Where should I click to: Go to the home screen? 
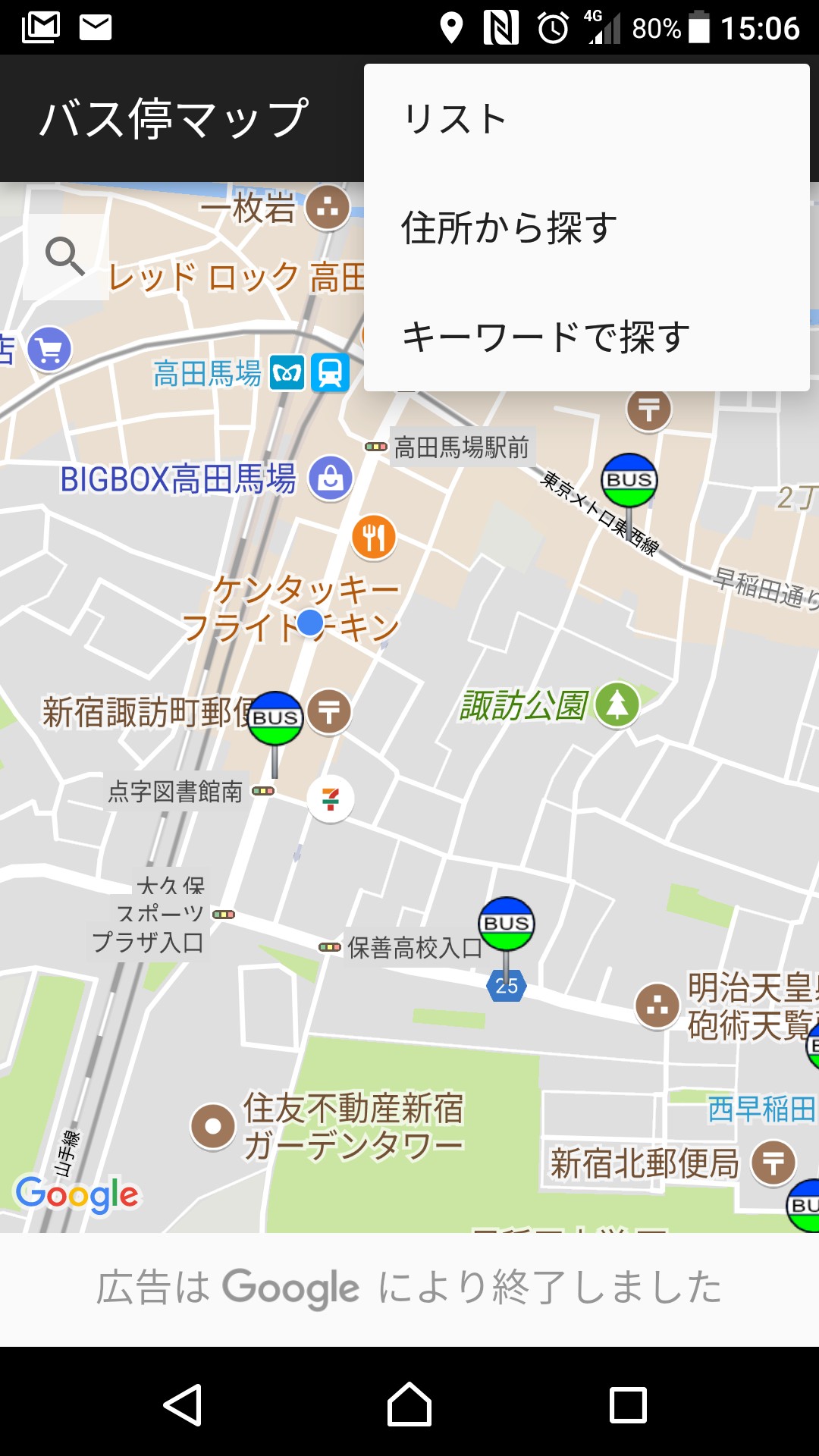409,1404
